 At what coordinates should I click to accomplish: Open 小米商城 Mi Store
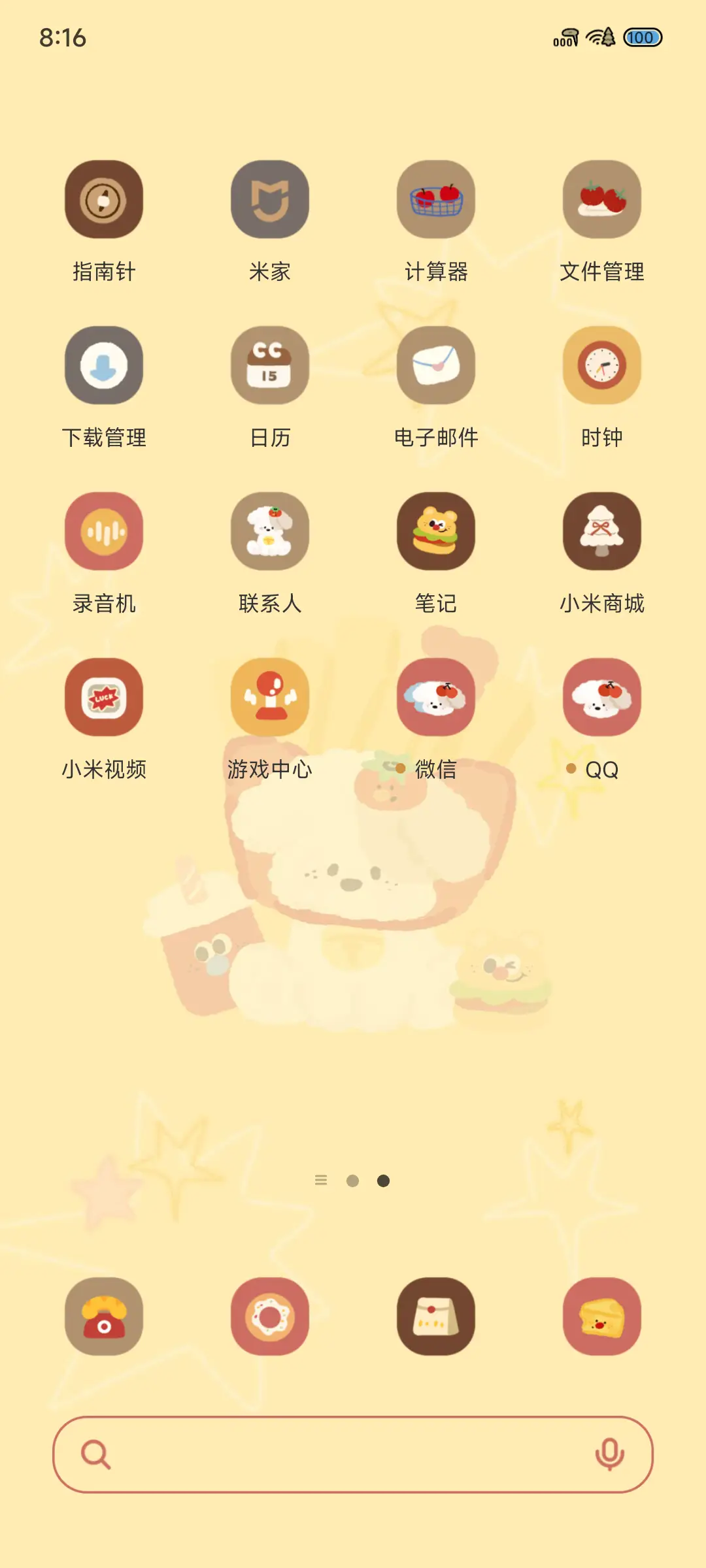coord(603,531)
